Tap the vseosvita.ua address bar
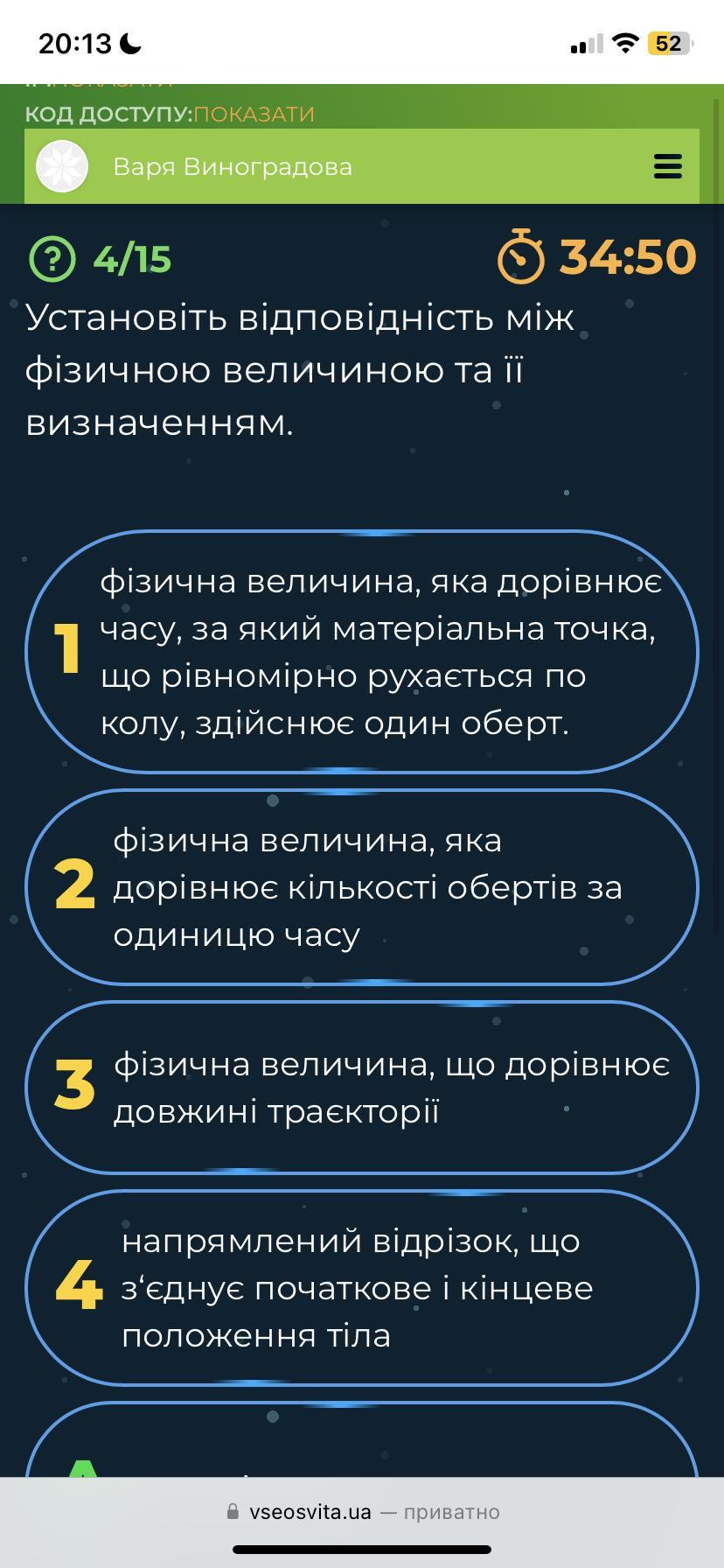This screenshot has height=1568, width=724. tap(362, 1512)
